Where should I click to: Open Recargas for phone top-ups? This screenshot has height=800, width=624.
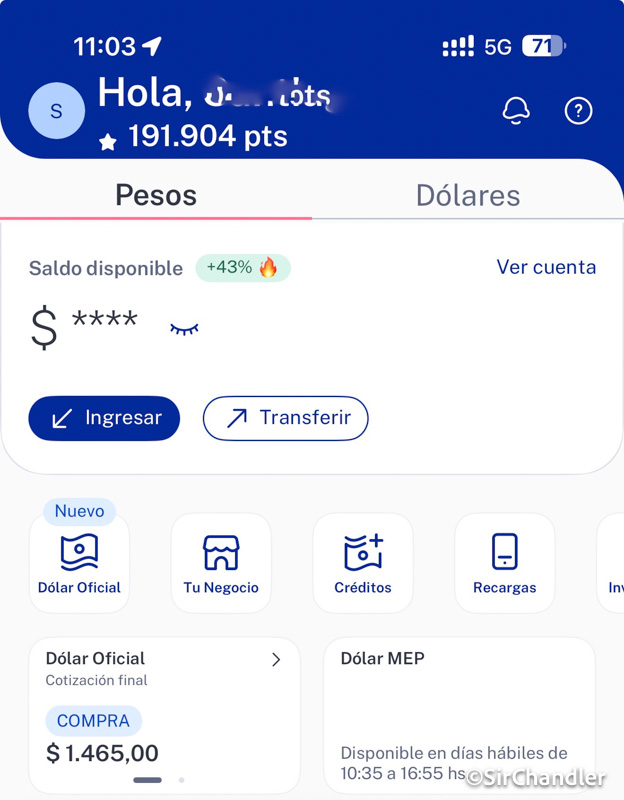click(x=505, y=562)
